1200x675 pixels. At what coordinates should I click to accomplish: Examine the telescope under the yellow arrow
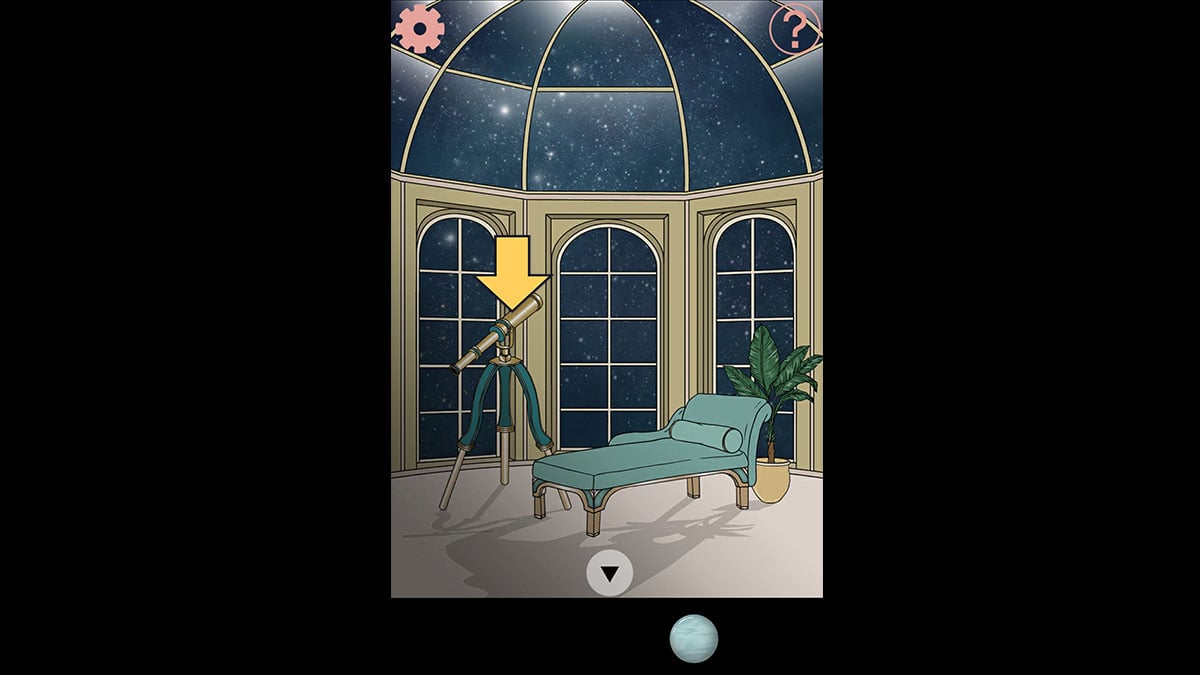point(498,332)
